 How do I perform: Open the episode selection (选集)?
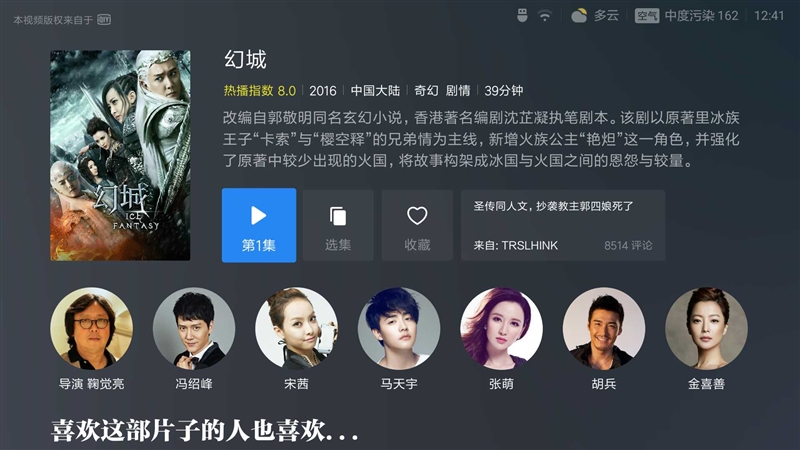click(338, 225)
